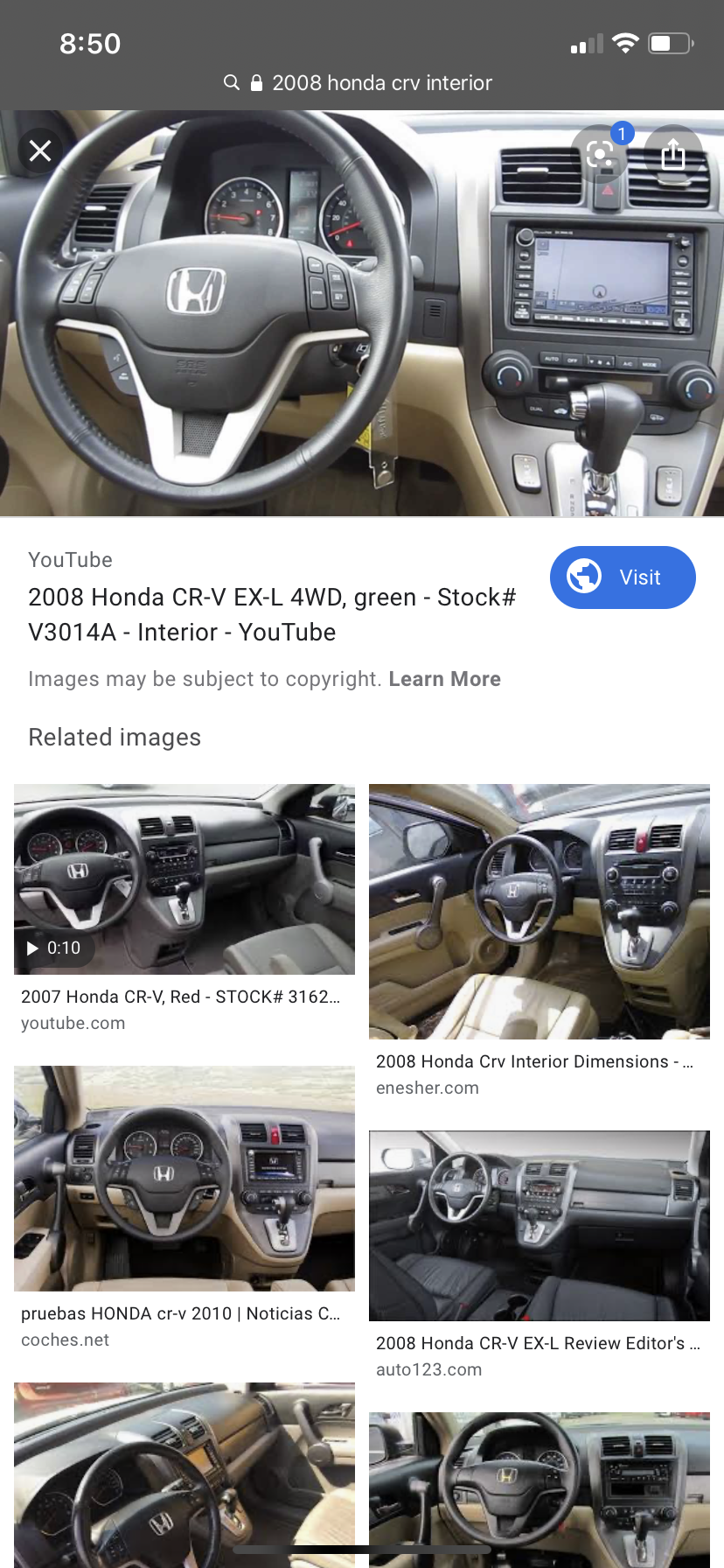Open the Learn More copyright link
Screen dimensions: 724x1568
click(444, 679)
